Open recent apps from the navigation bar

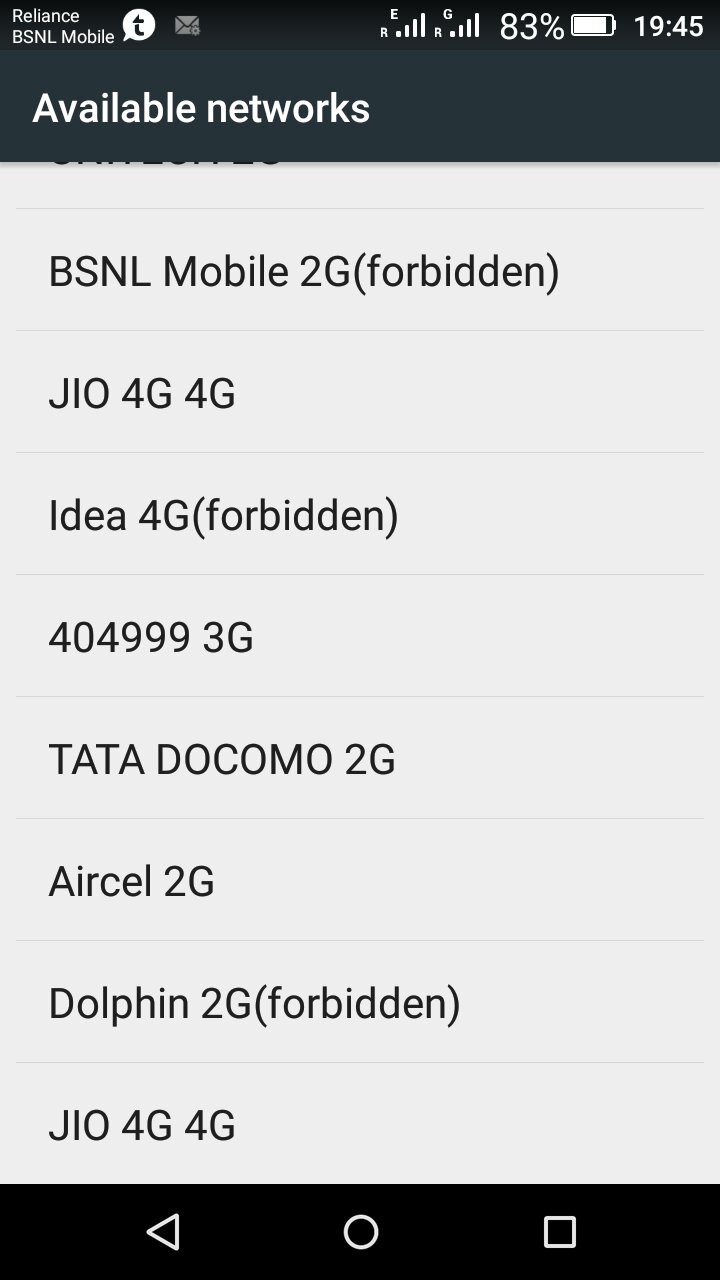point(559,1232)
